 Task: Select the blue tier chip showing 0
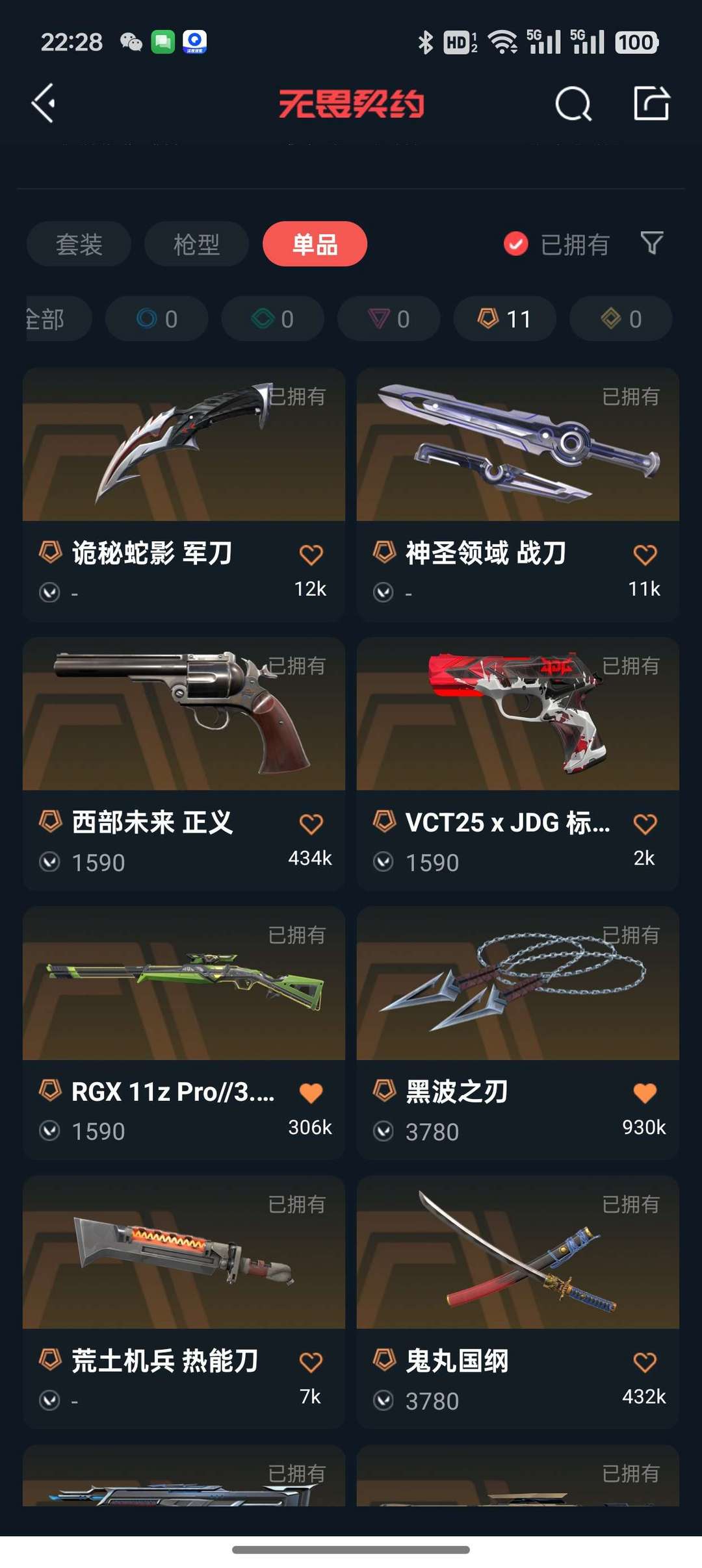[157, 319]
